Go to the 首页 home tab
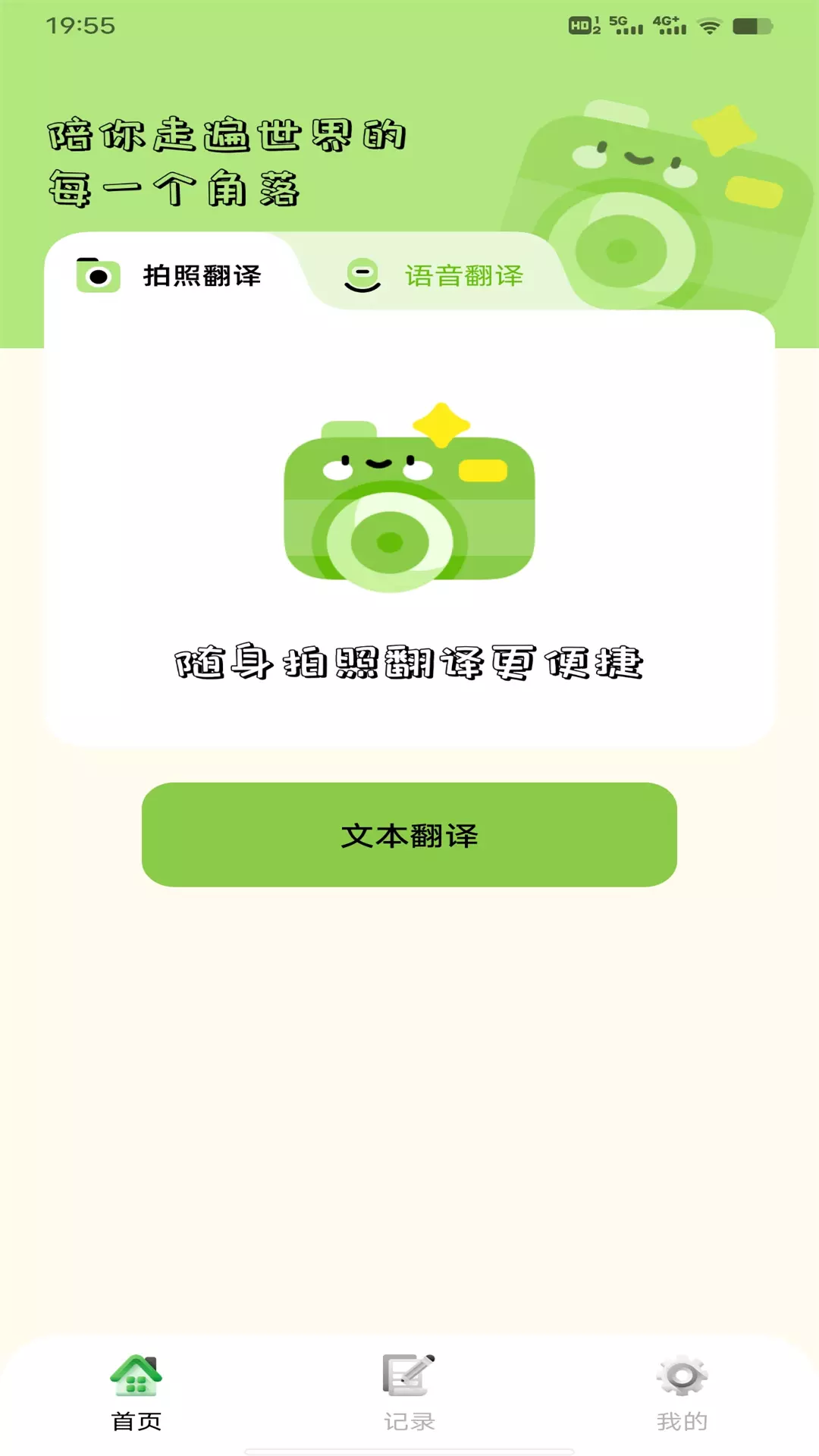The height and width of the screenshot is (1456, 819). [x=136, y=1393]
